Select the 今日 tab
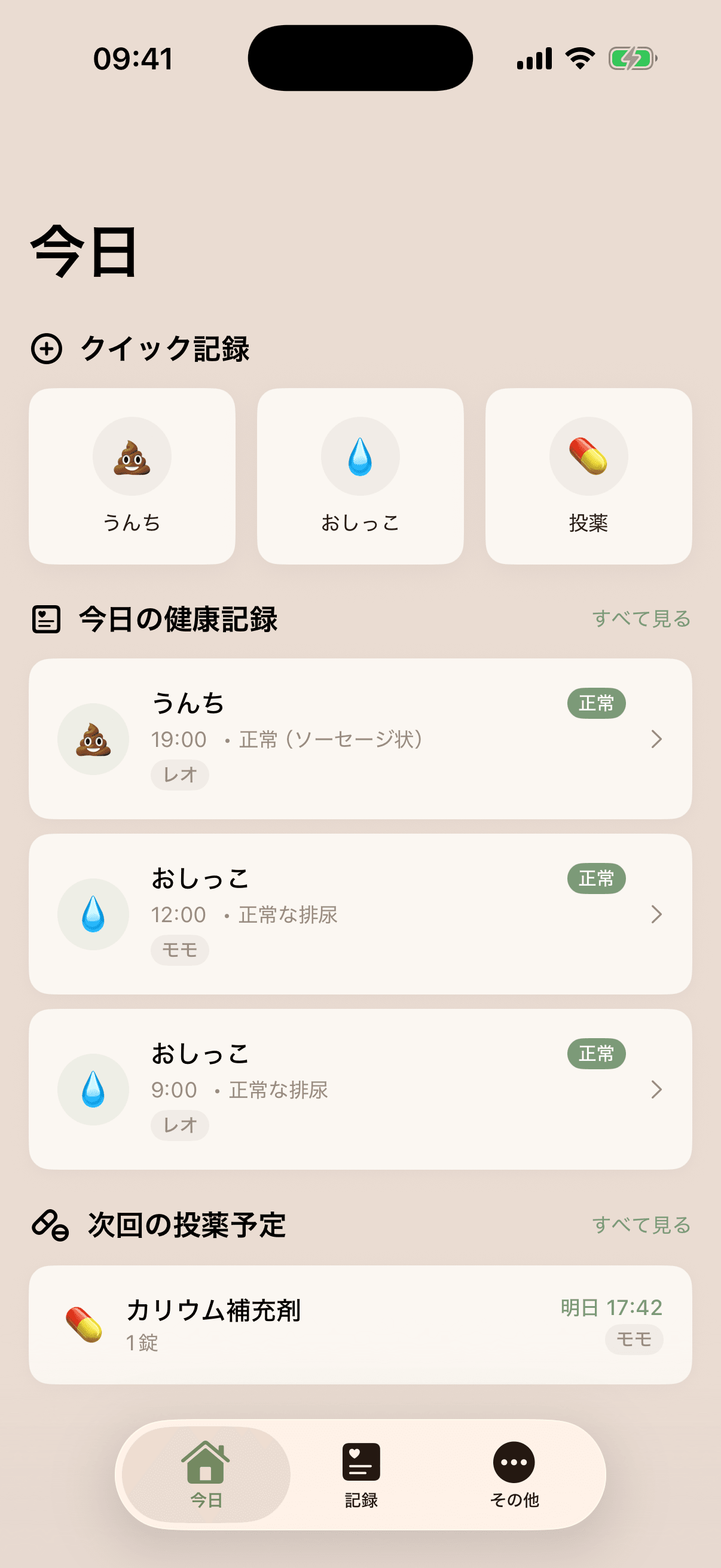 click(206, 1474)
